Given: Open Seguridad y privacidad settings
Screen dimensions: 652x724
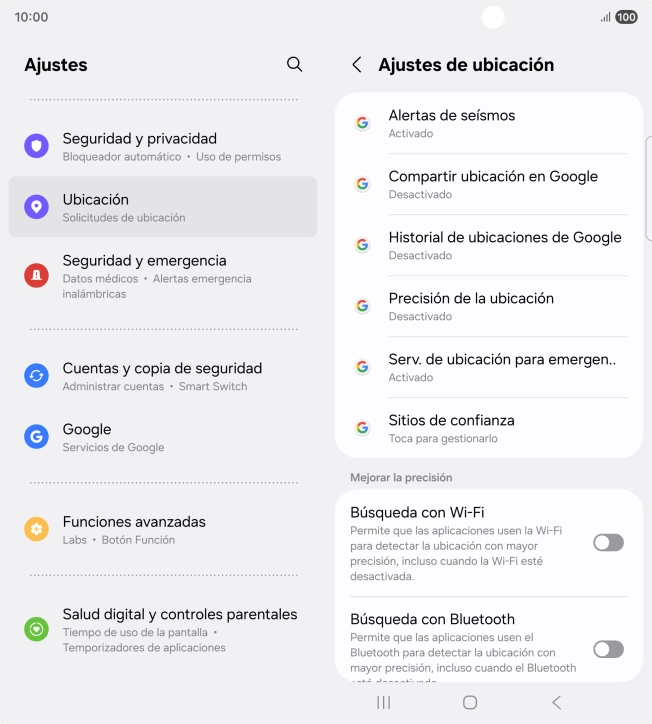Looking at the screenshot, I should tap(163, 146).
